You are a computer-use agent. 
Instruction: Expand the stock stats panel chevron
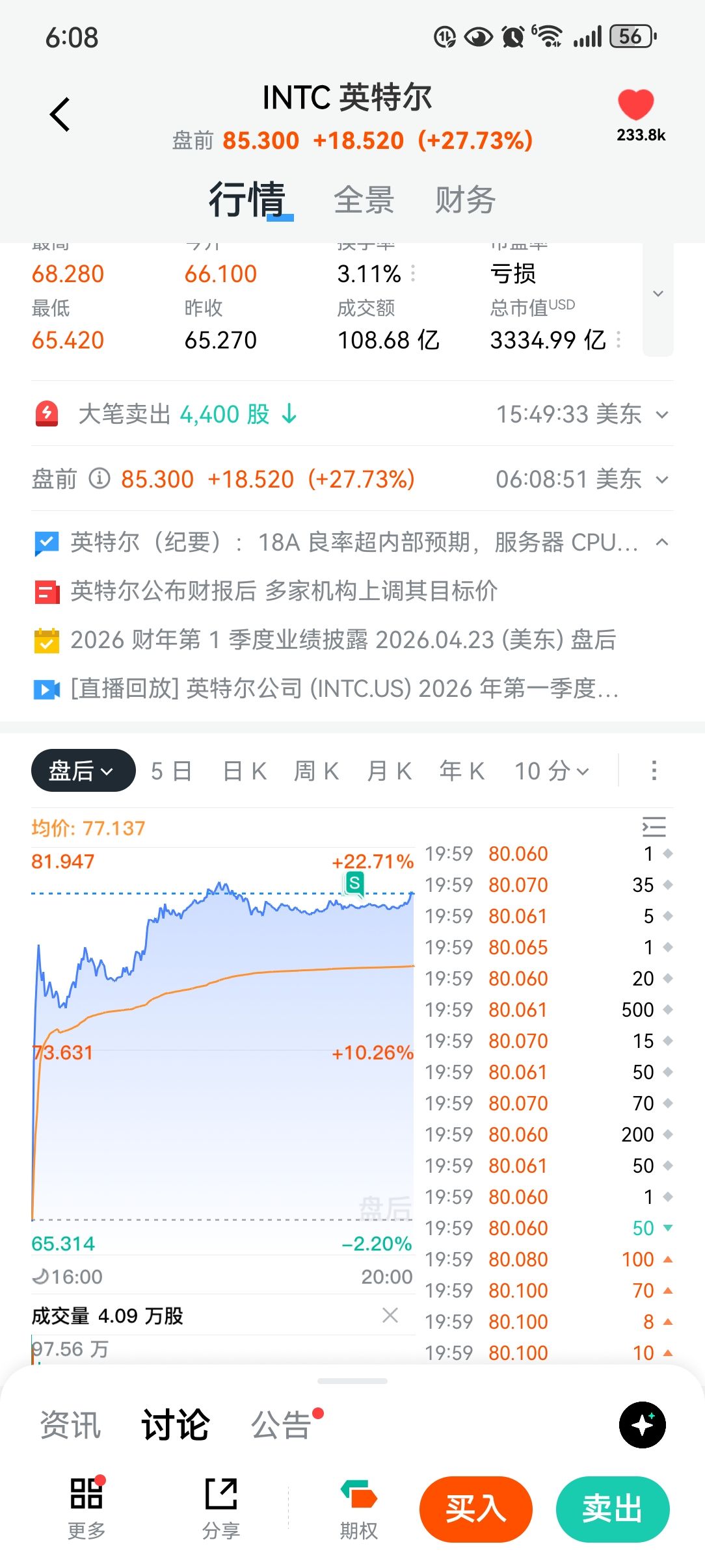[x=658, y=294]
